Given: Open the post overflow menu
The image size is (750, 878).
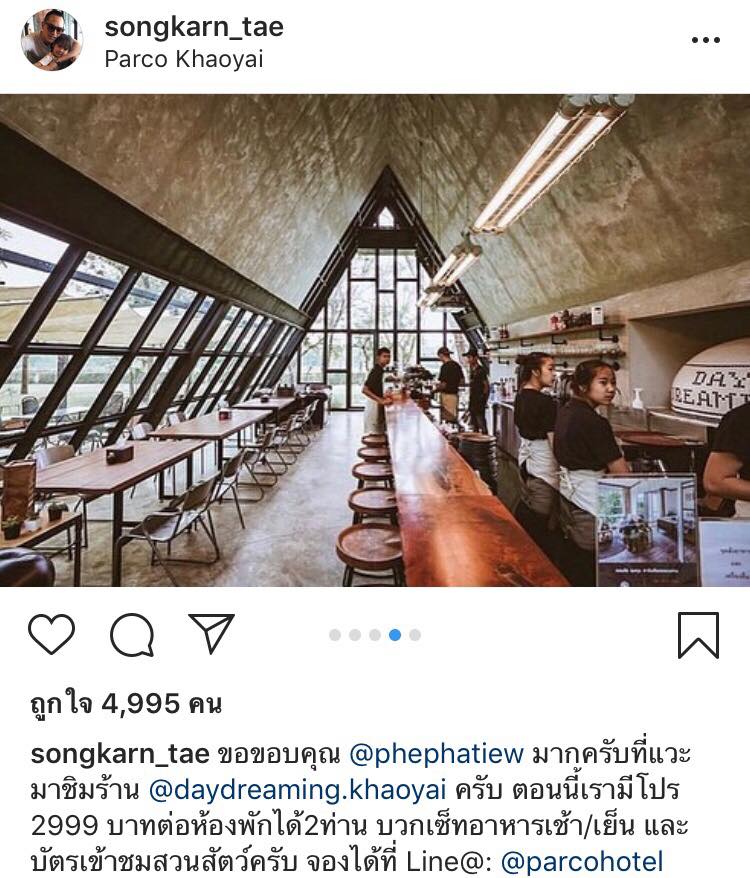Looking at the screenshot, I should 705,41.
